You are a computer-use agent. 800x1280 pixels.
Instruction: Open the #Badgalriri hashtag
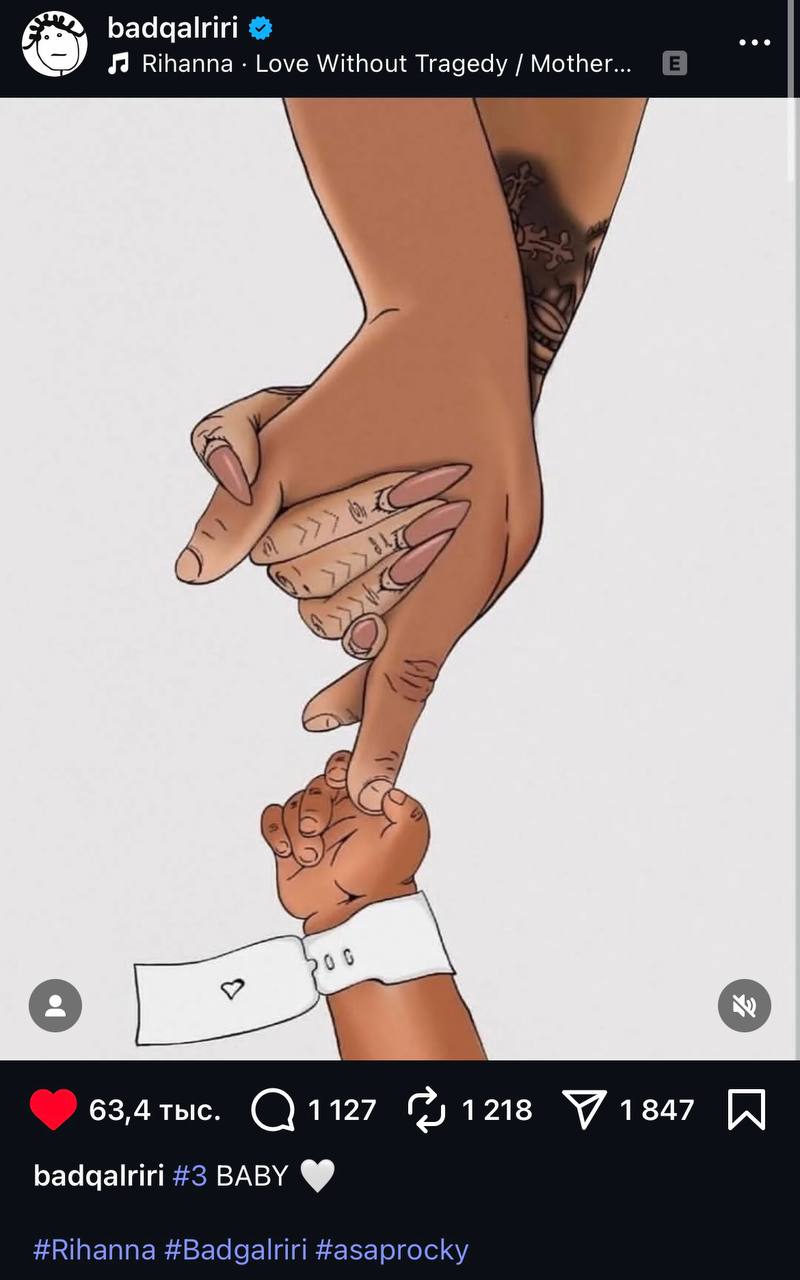point(236,1250)
